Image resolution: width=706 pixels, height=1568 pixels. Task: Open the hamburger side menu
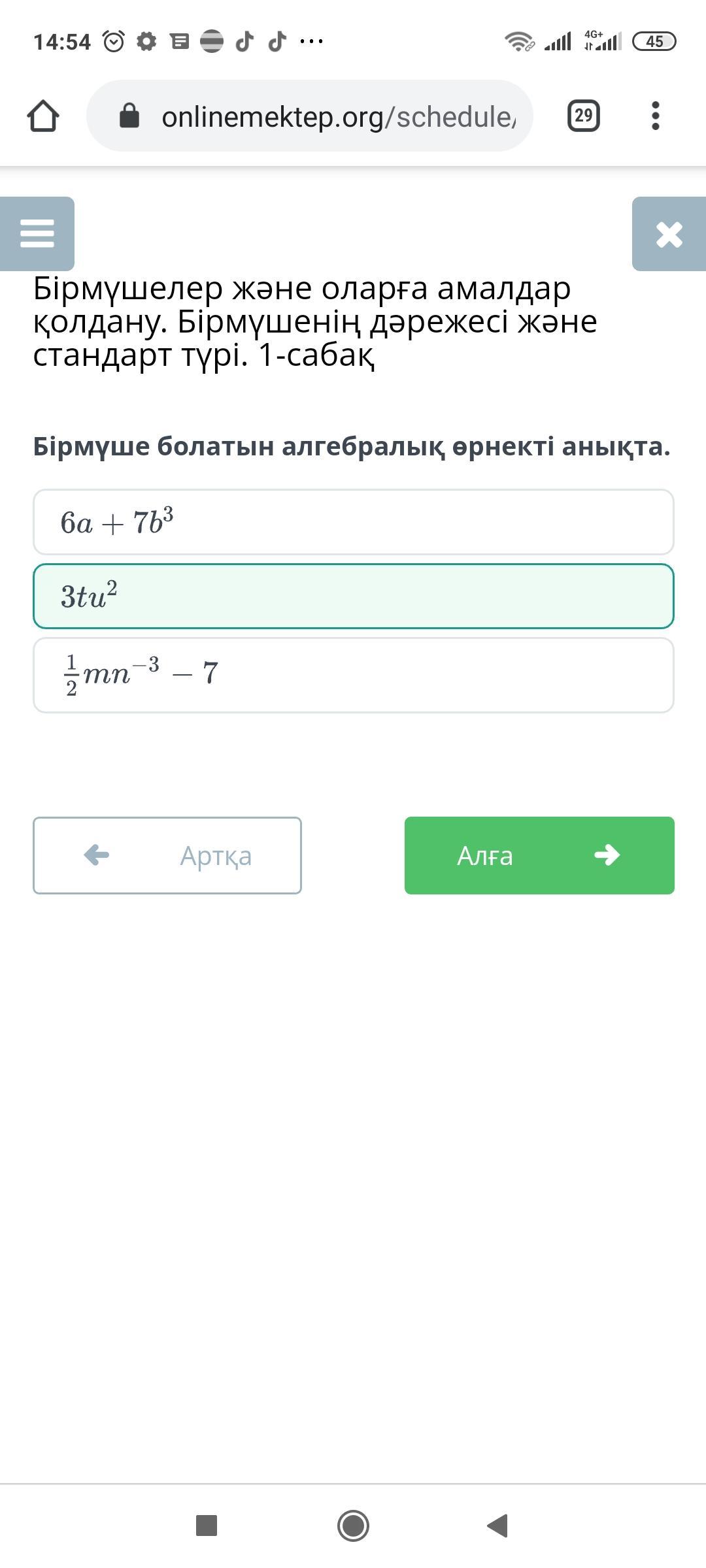coord(37,233)
